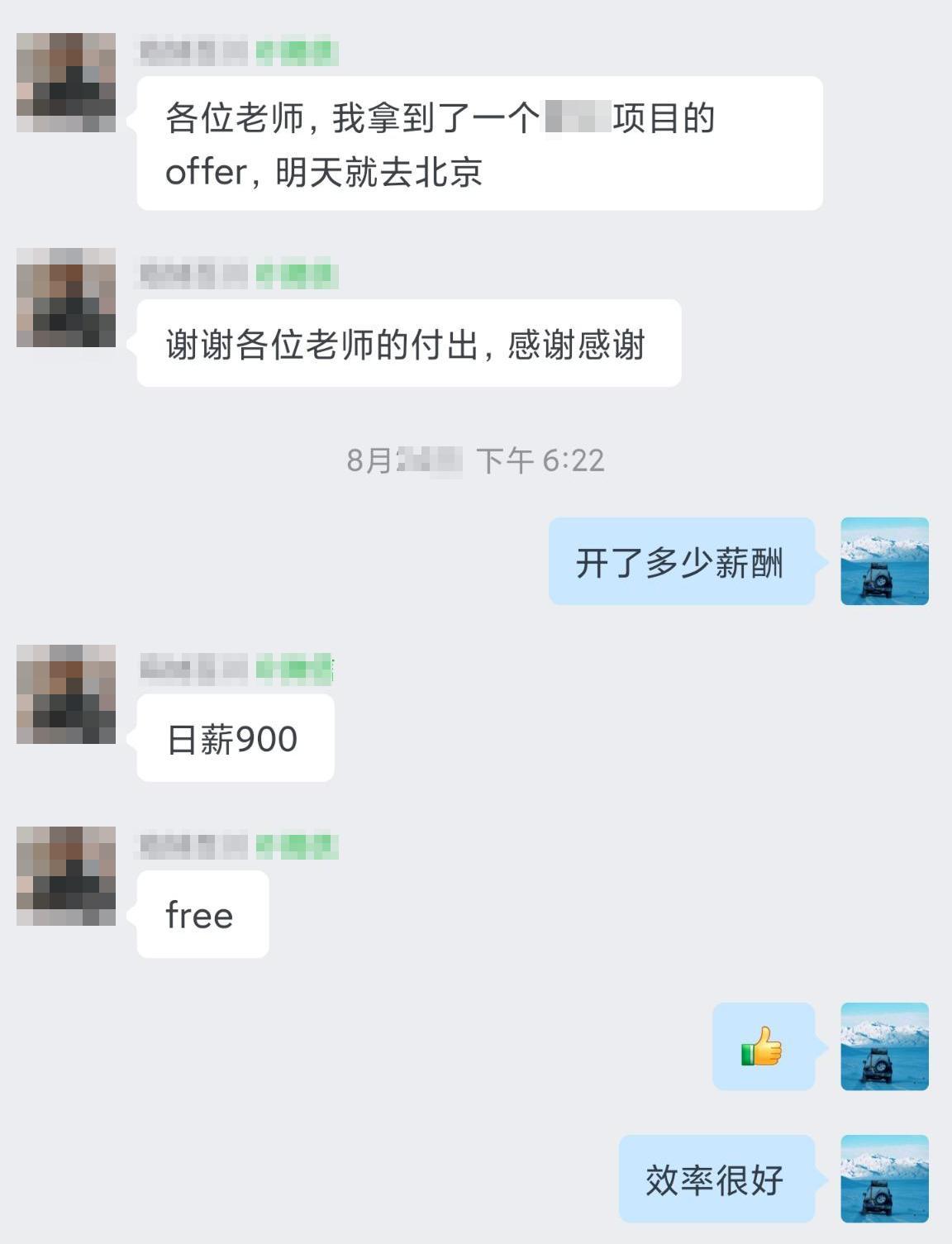Click the avatar next to the free message

[x=64, y=876]
